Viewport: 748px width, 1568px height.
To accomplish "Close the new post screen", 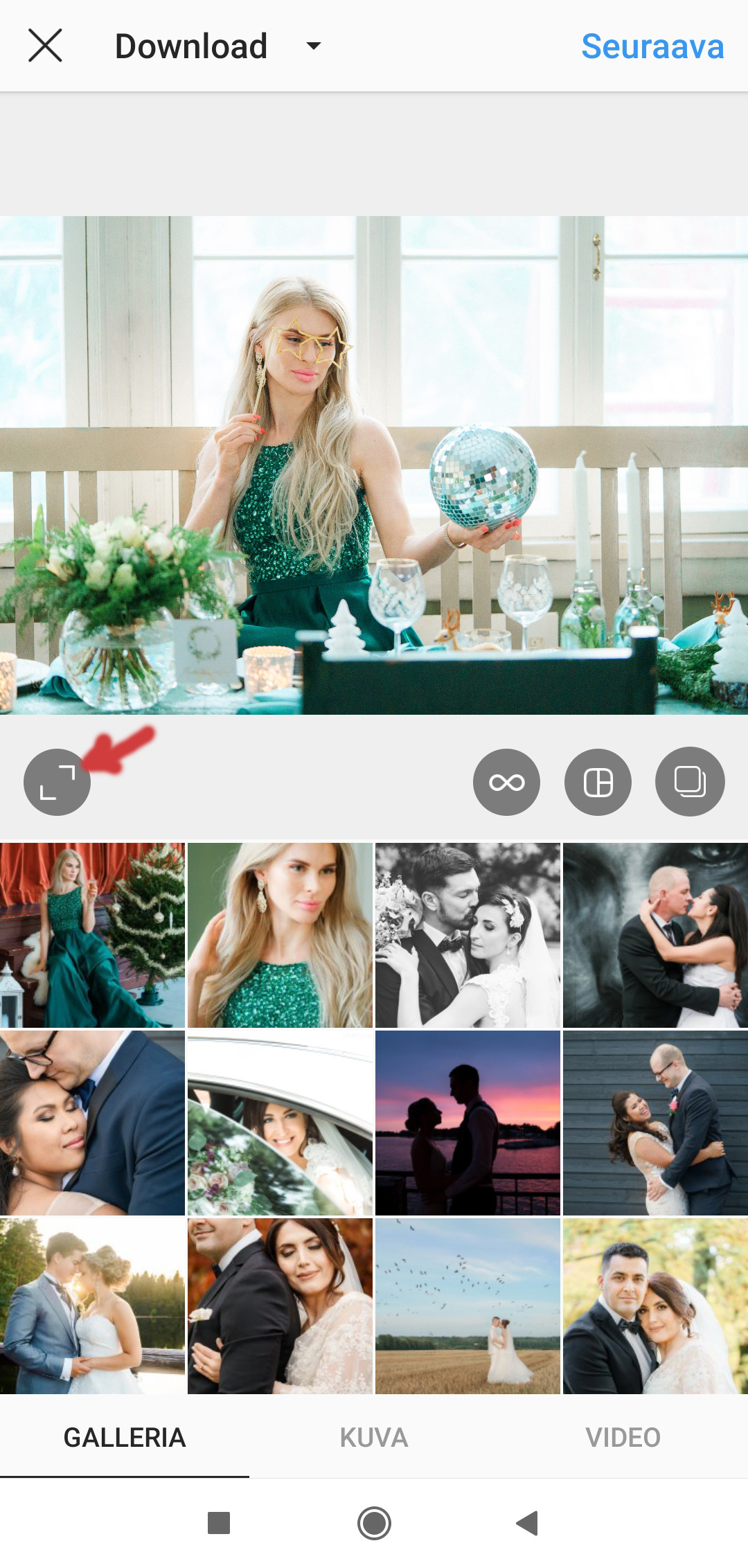I will tap(45, 46).
